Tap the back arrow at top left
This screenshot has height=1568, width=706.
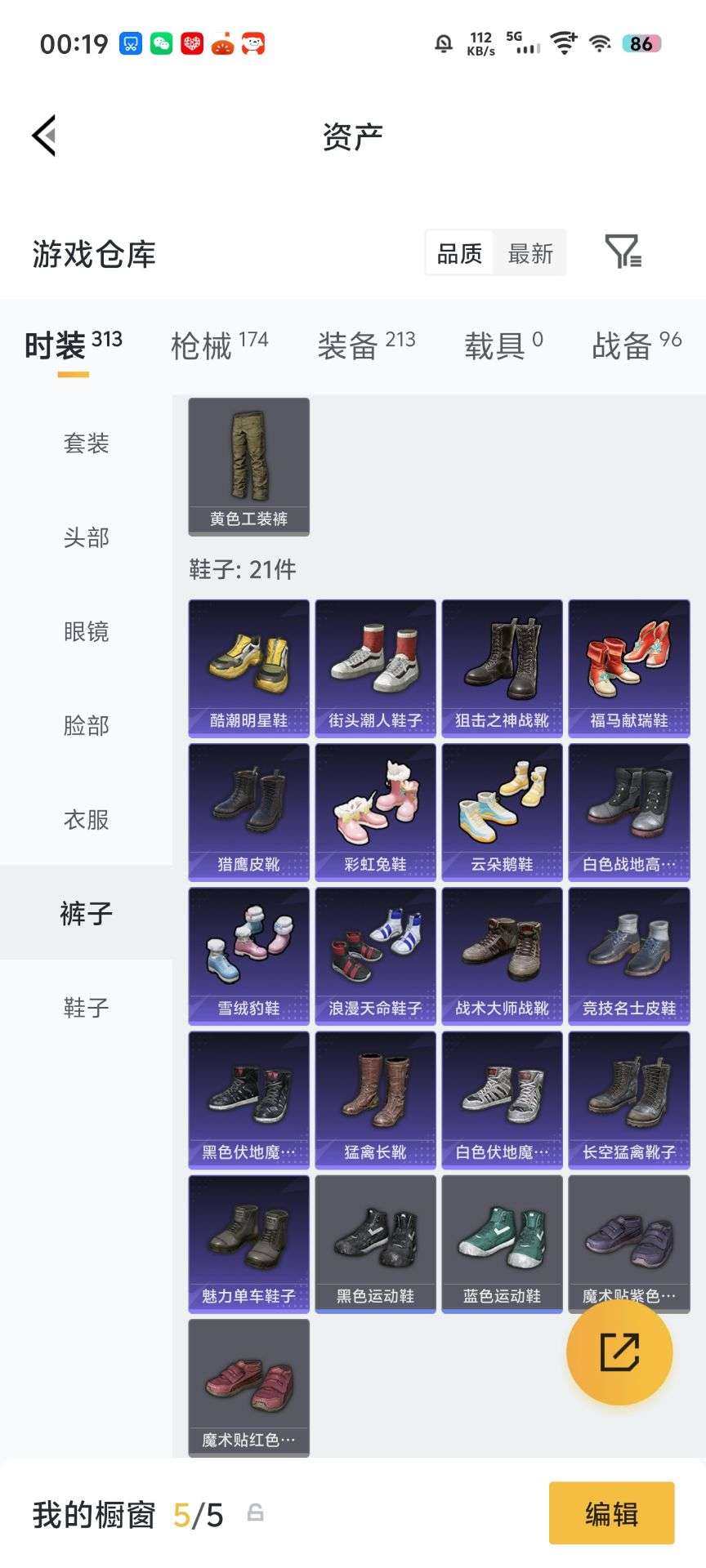pyautogui.click(x=45, y=135)
